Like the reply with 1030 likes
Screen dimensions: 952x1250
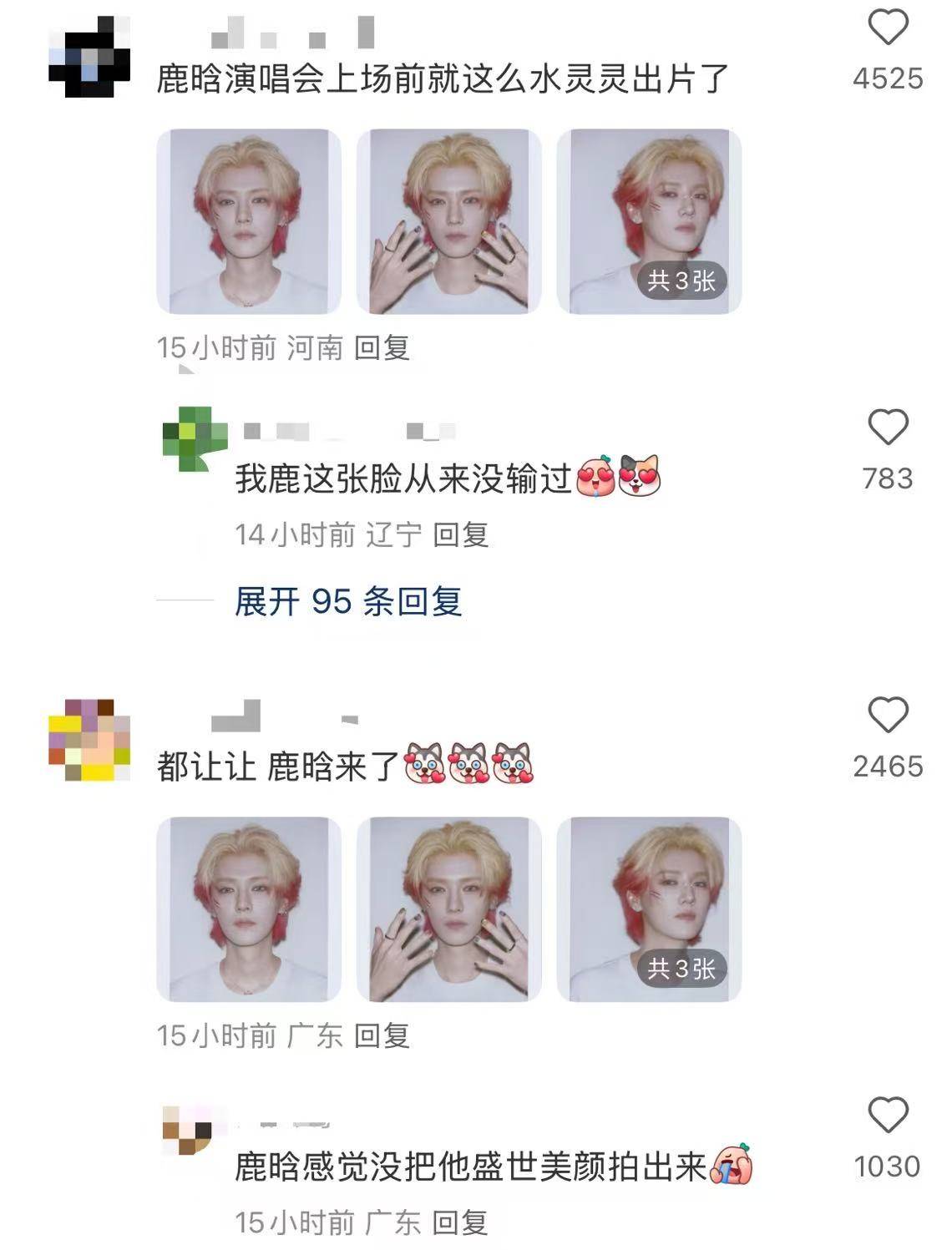click(x=888, y=1116)
